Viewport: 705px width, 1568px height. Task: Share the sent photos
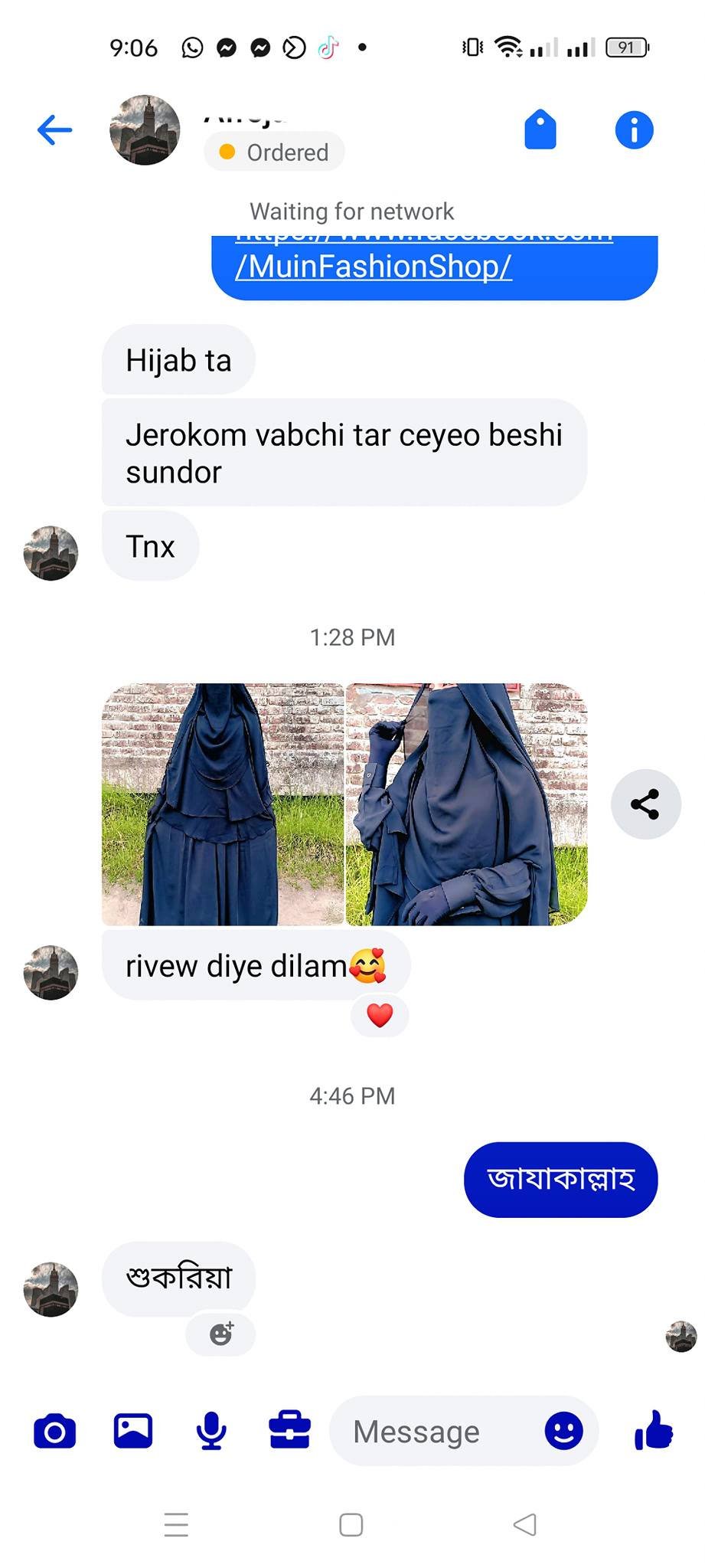coord(645,804)
